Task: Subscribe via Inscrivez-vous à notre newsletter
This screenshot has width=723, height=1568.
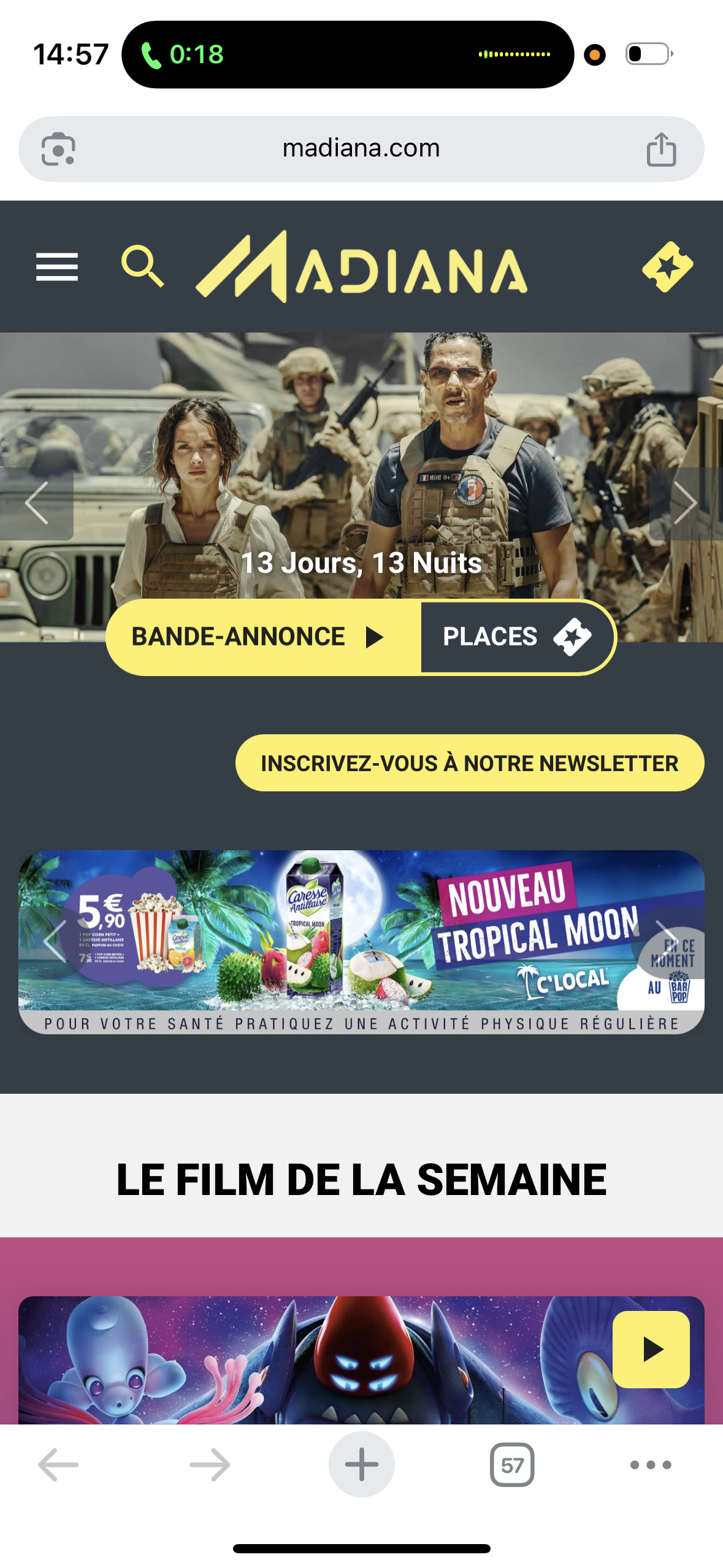Action: point(470,763)
